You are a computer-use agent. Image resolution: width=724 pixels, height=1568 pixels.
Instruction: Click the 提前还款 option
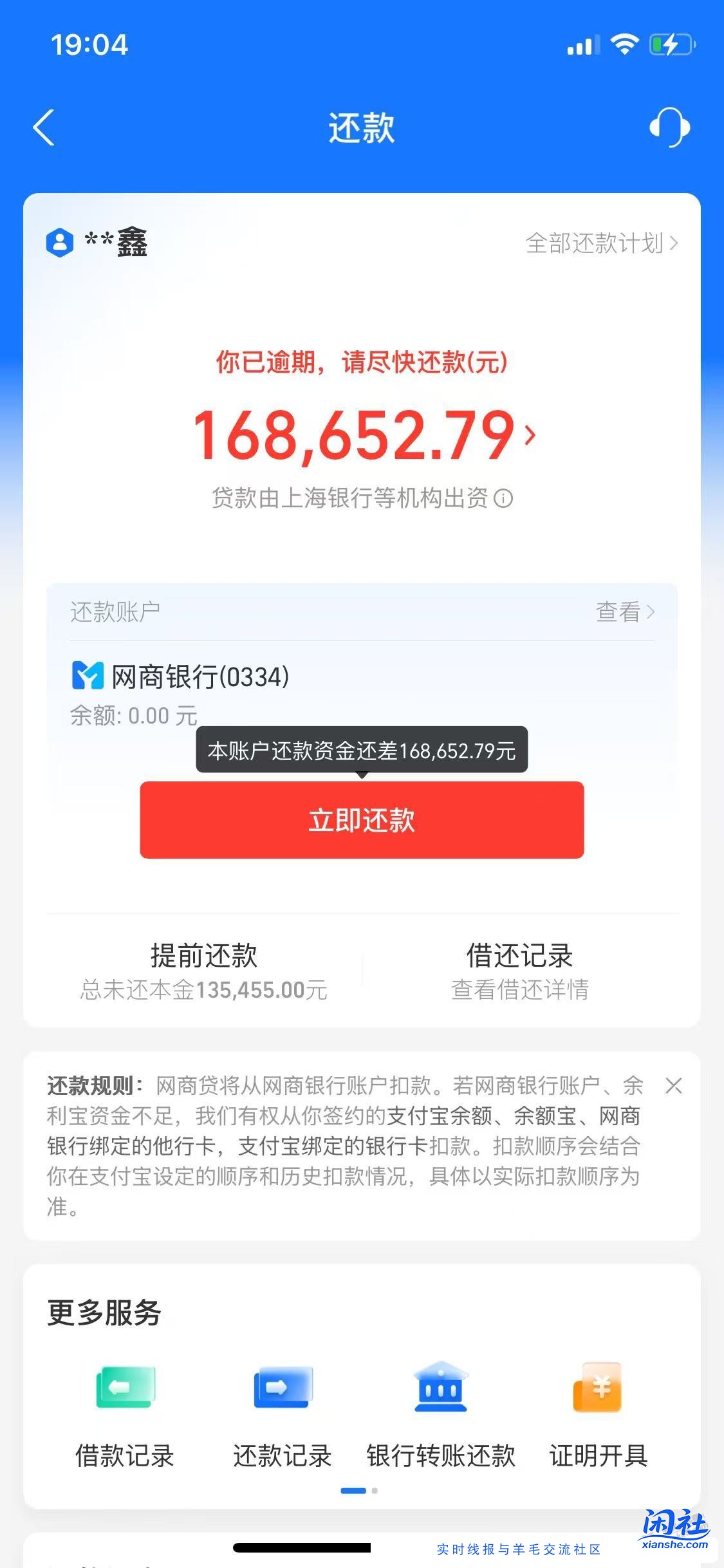[203, 957]
